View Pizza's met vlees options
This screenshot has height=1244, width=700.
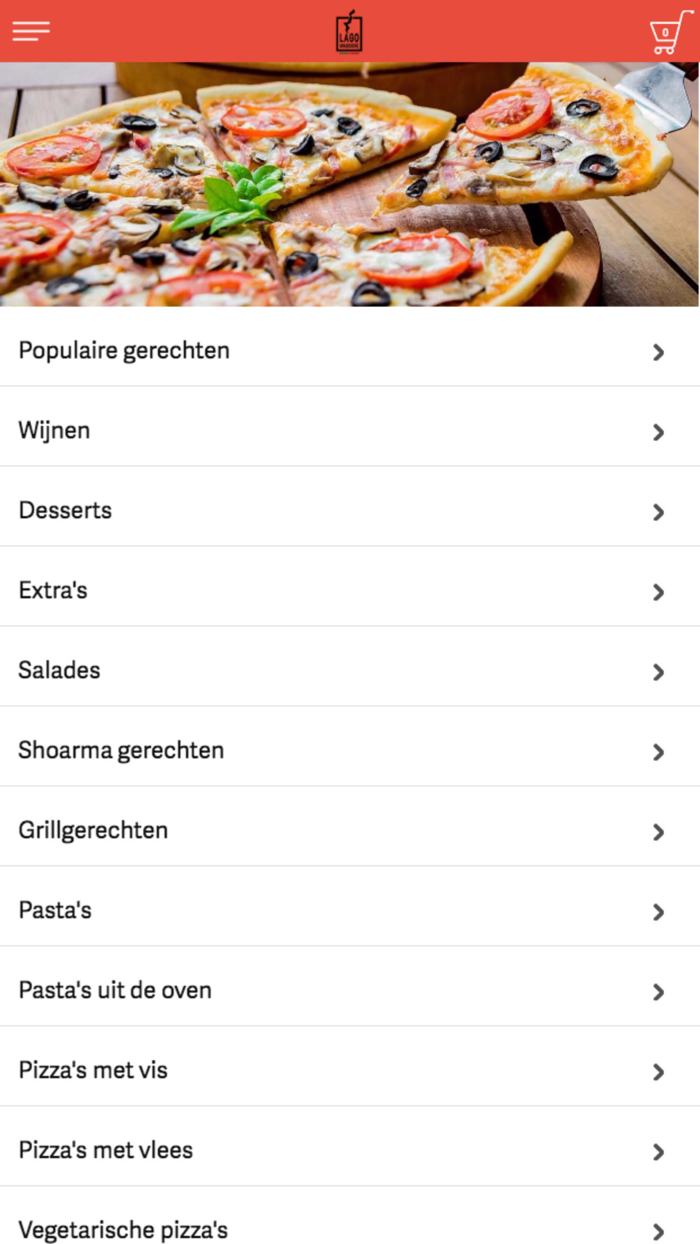point(349,1151)
